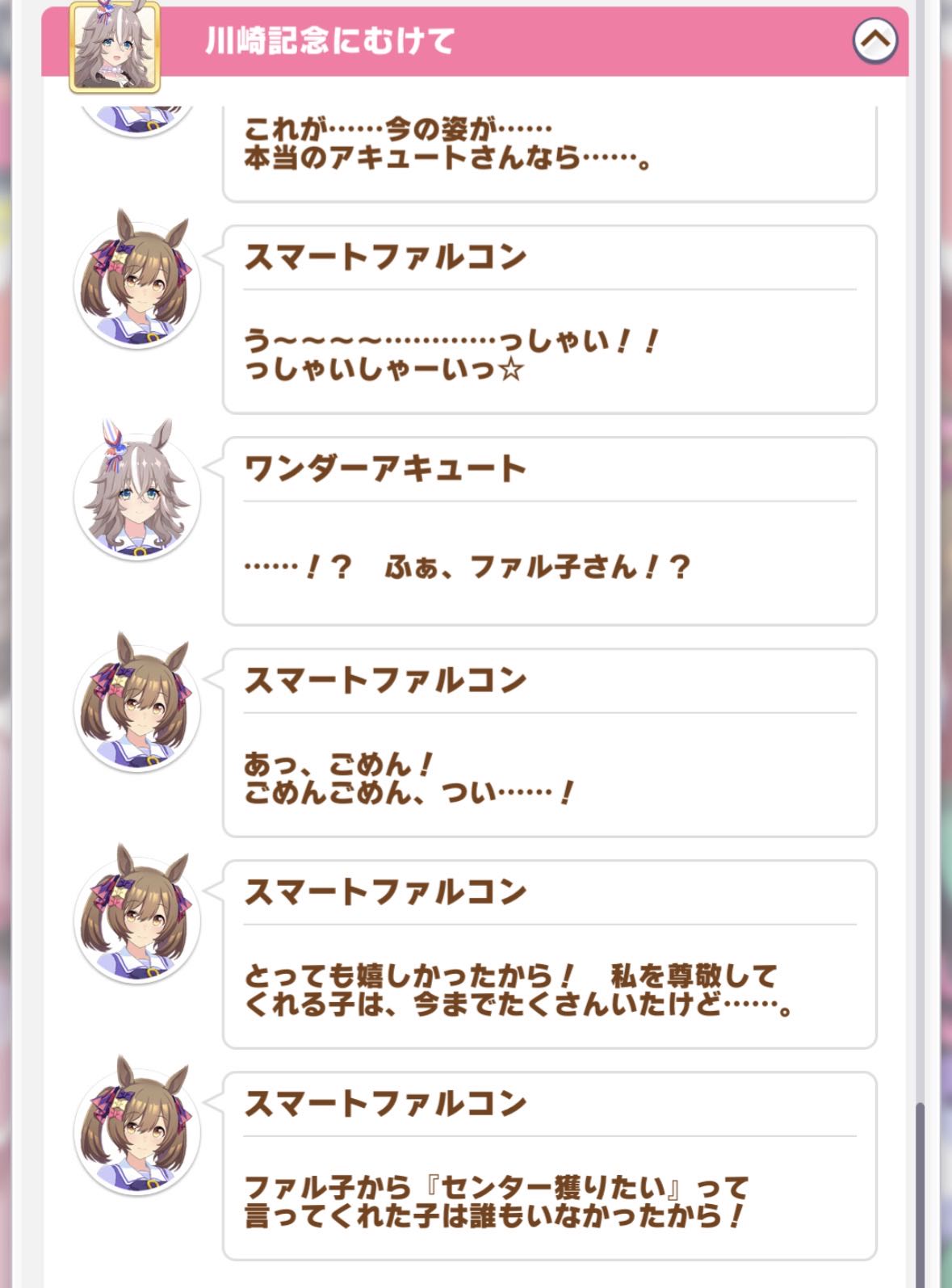This screenshot has width=952, height=1288.
Task: Collapse the 川崎記念にむけて story section
Action: point(875,40)
